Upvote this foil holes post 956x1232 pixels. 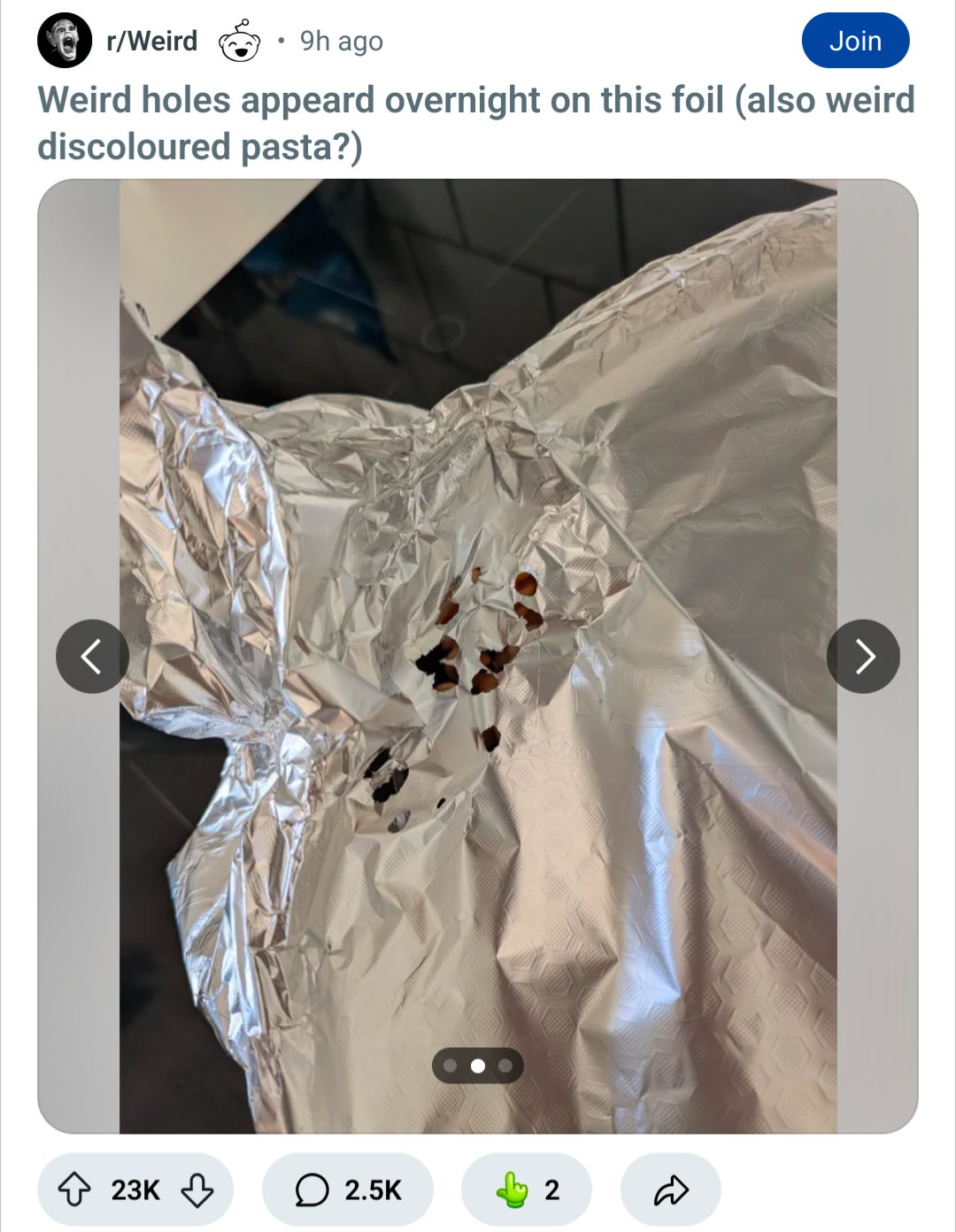pos(74,1190)
